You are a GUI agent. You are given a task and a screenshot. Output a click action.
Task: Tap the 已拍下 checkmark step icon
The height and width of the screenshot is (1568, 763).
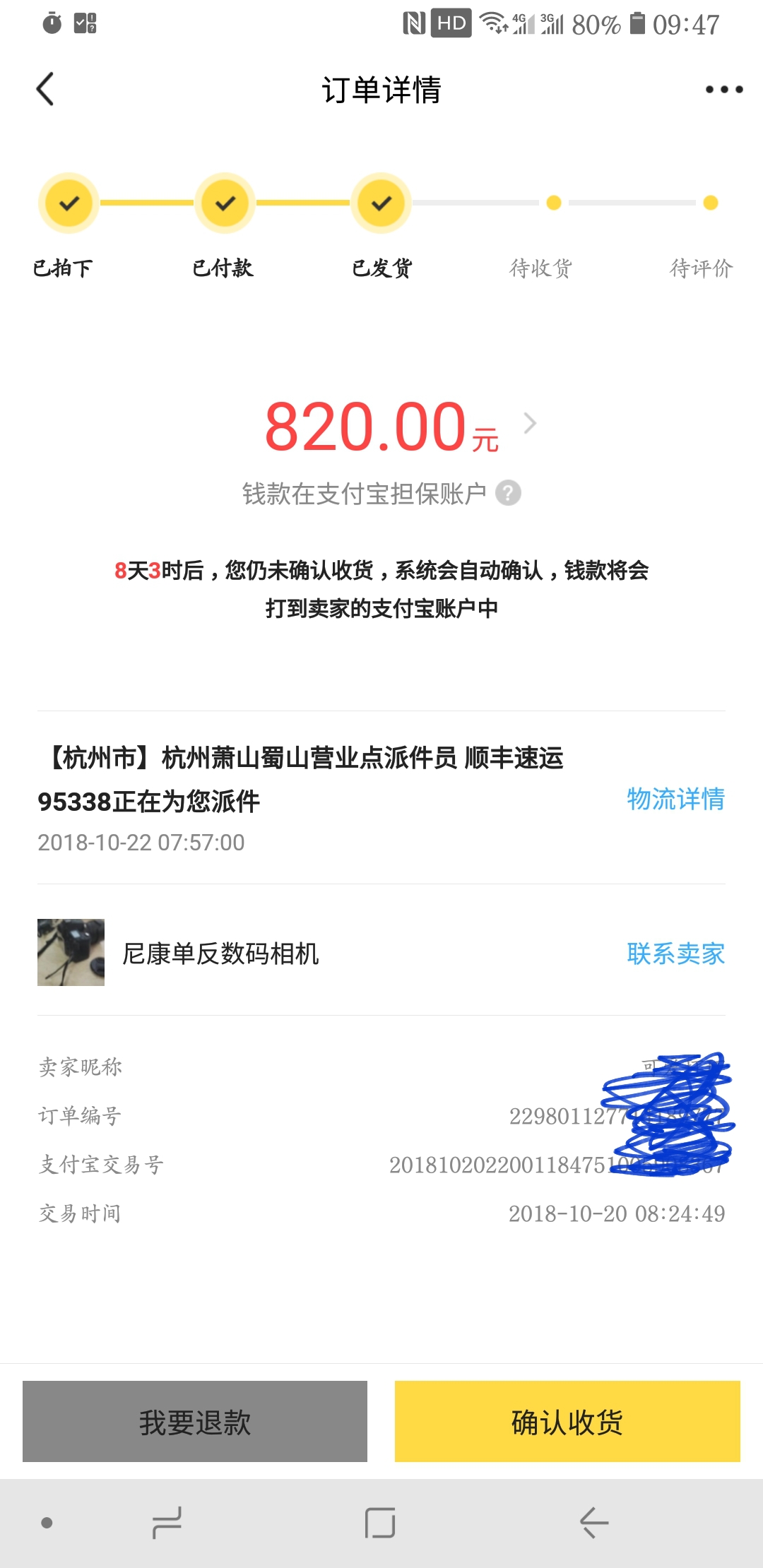click(x=68, y=203)
